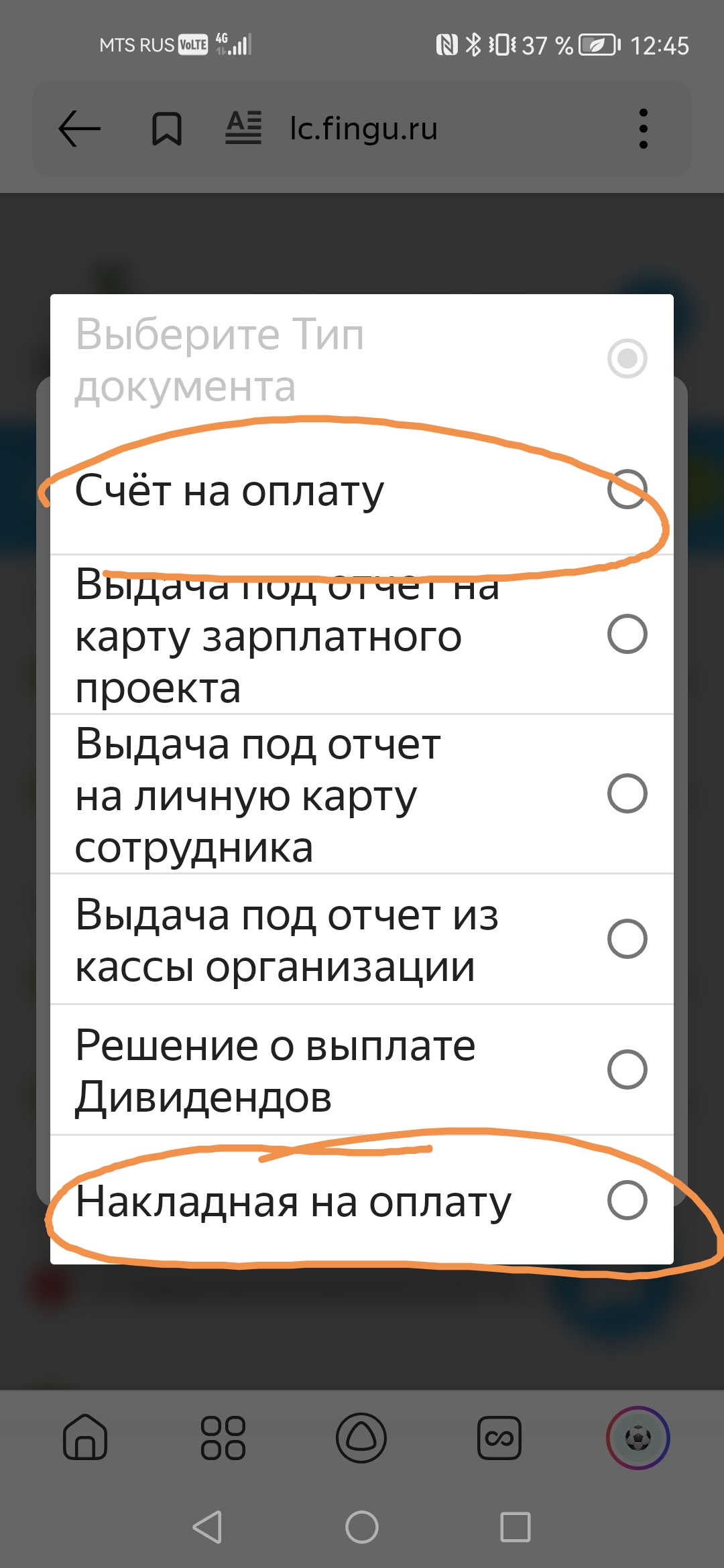Tap the lc.fingu.ru address bar

[x=402, y=129]
